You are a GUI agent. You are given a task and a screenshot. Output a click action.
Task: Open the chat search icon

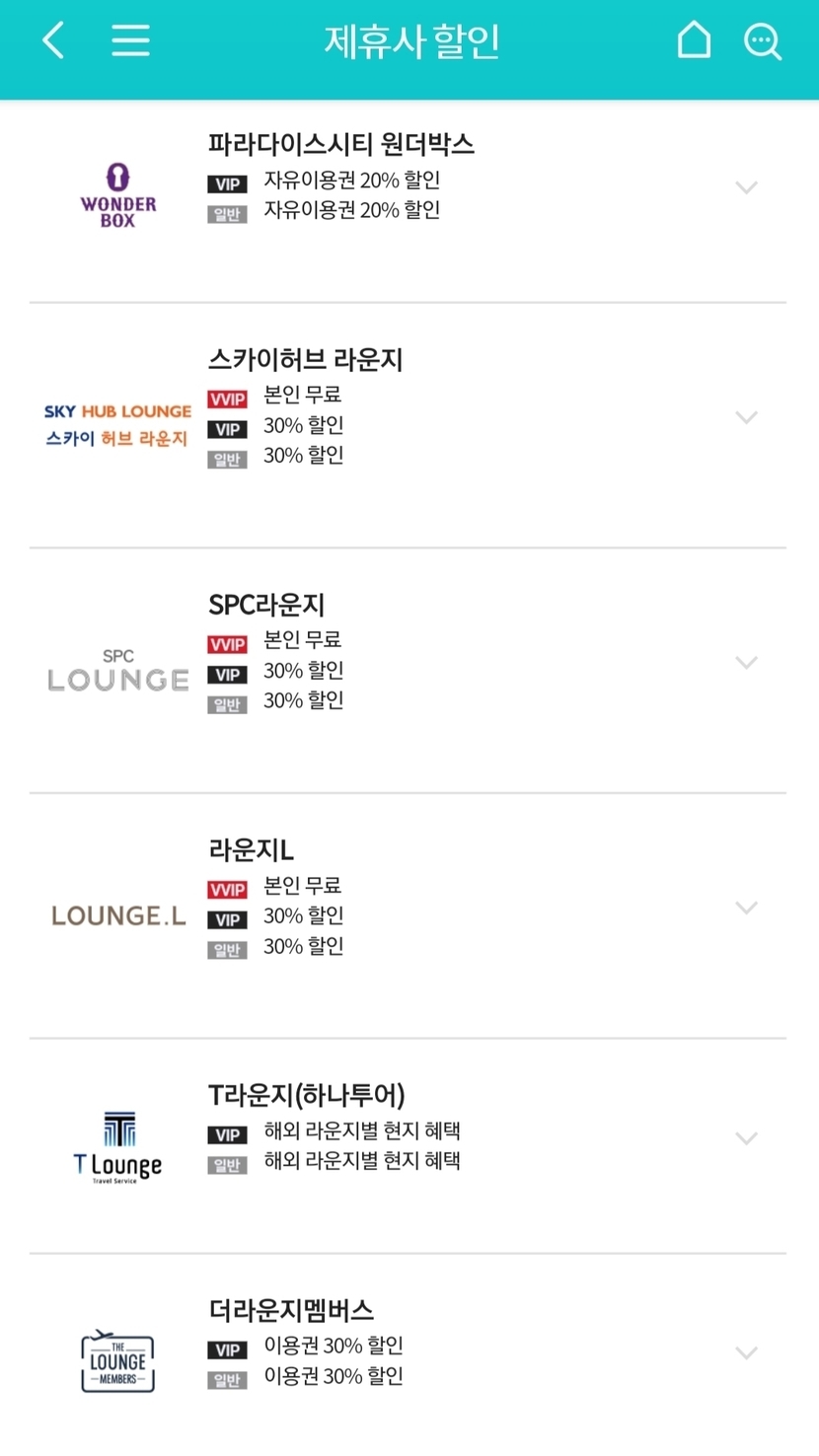762,41
